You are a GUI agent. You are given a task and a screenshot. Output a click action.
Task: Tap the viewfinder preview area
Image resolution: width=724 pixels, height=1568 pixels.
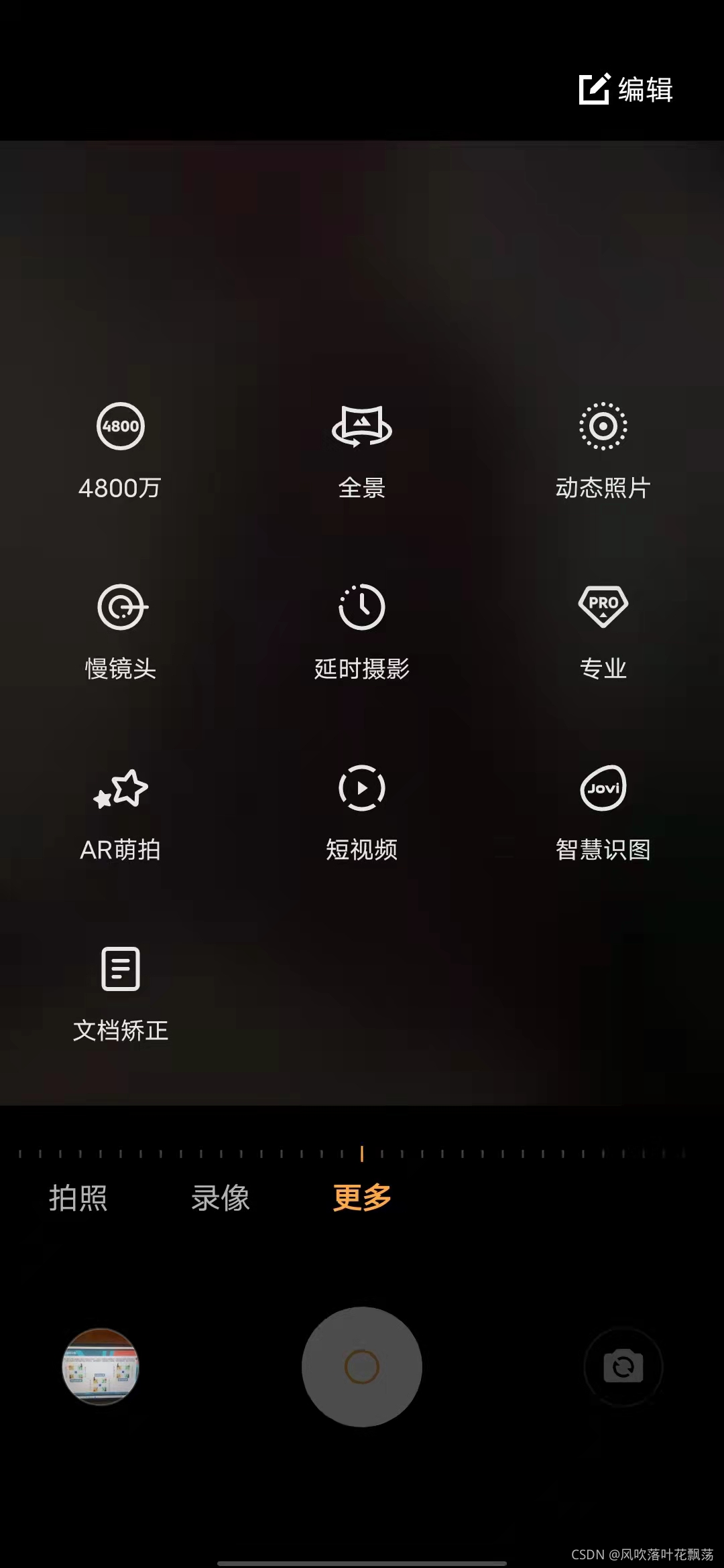[x=362, y=268]
